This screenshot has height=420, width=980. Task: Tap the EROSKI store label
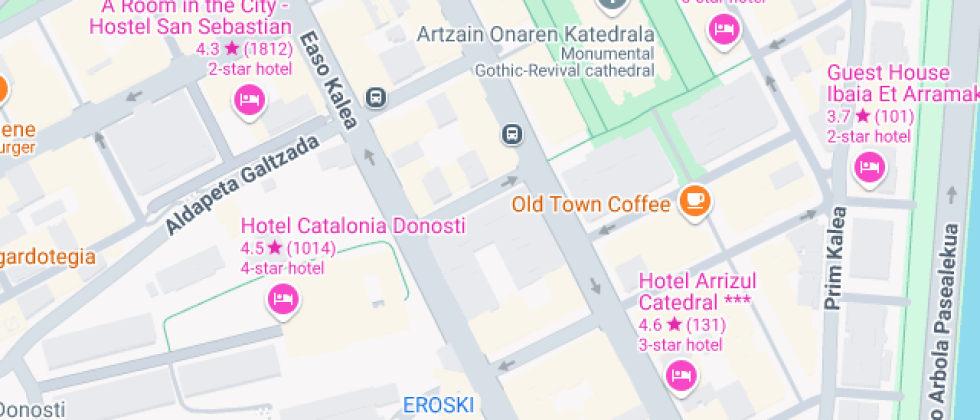point(439,405)
